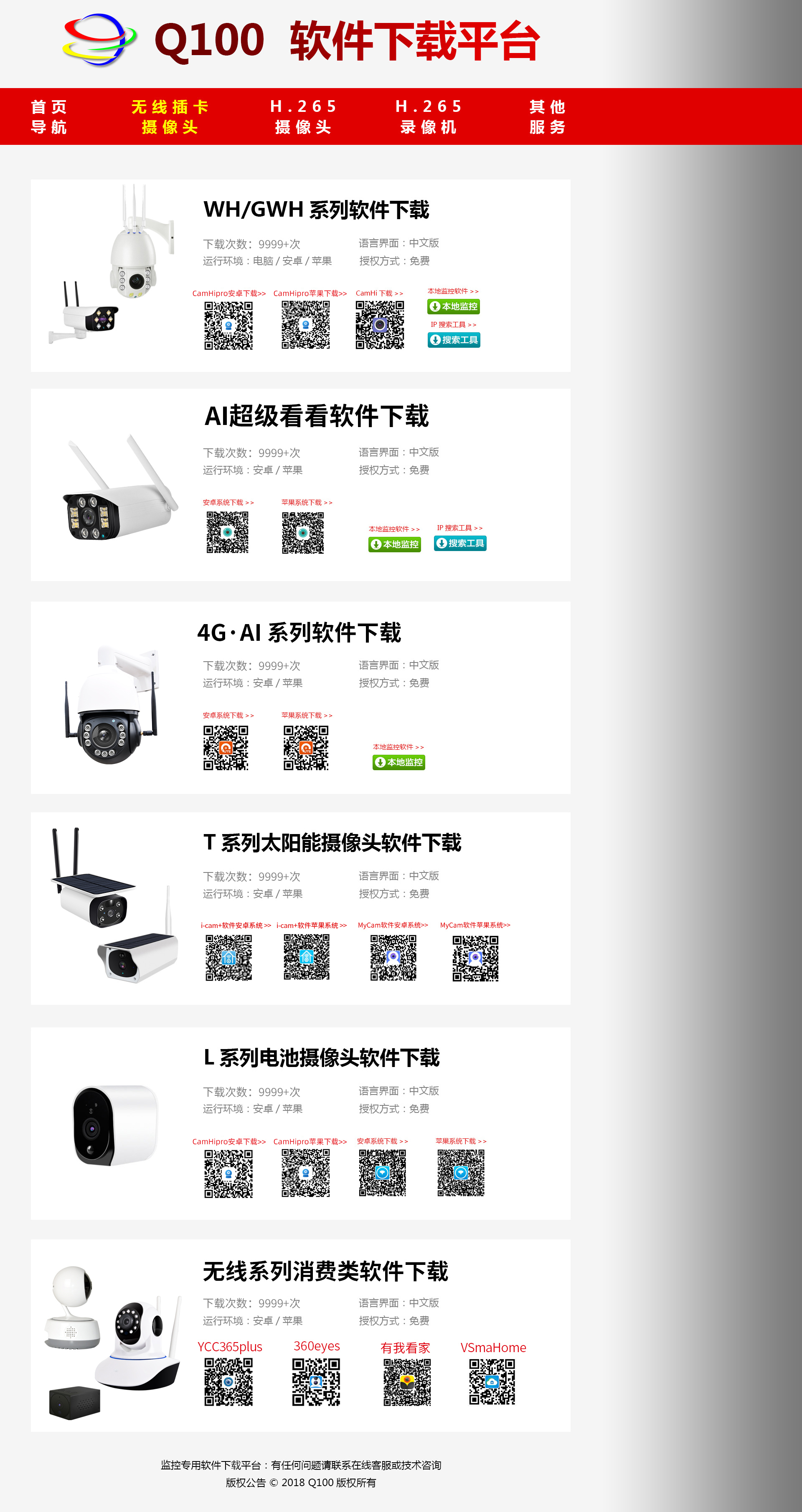
Task: Download 本地监控 in the 4G·AI section
Action: click(x=398, y=762)
